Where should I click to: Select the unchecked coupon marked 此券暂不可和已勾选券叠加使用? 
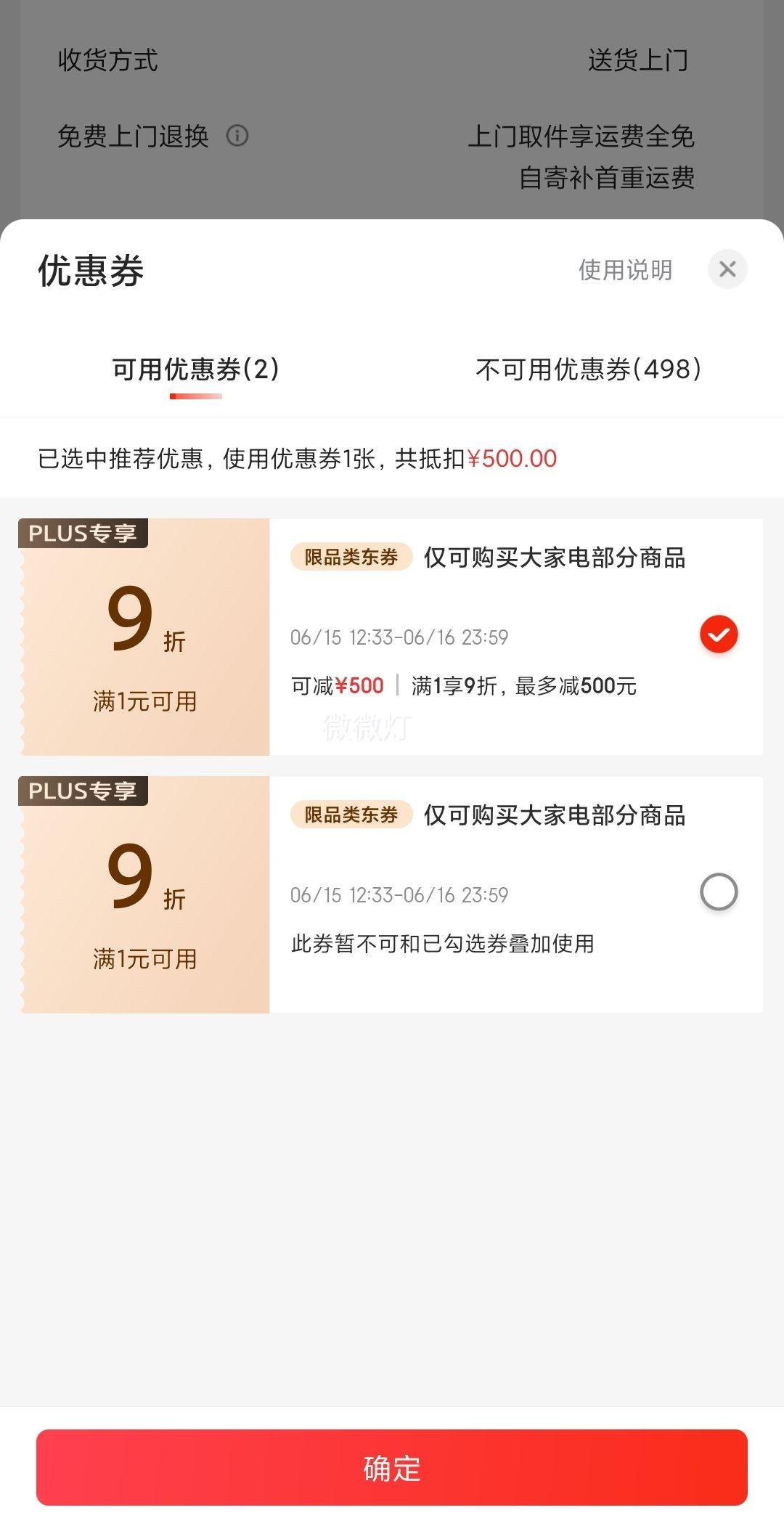[719, 891]
